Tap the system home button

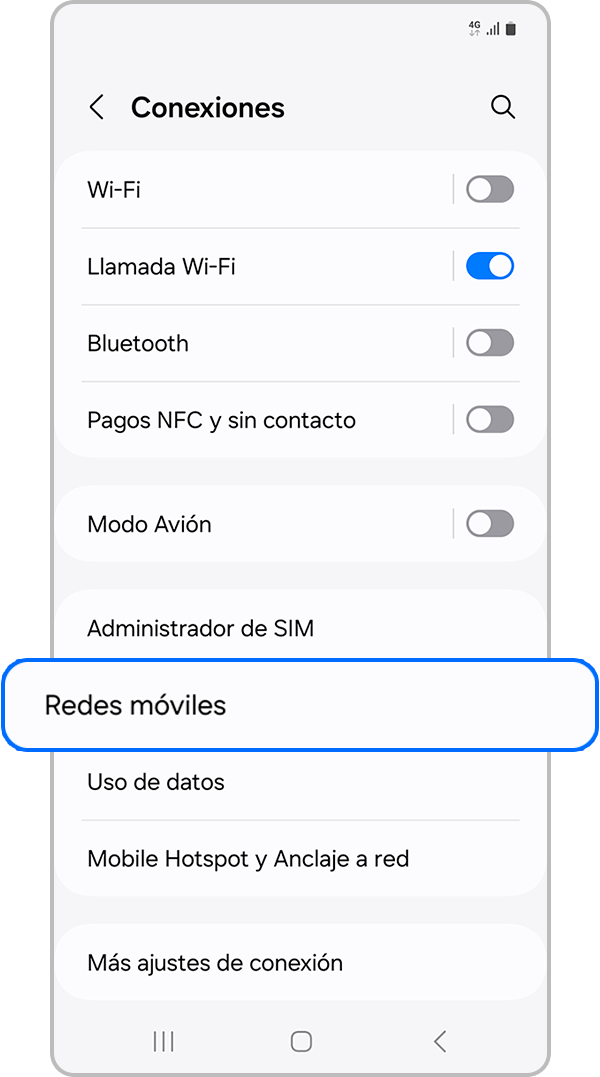point(301,1041)
